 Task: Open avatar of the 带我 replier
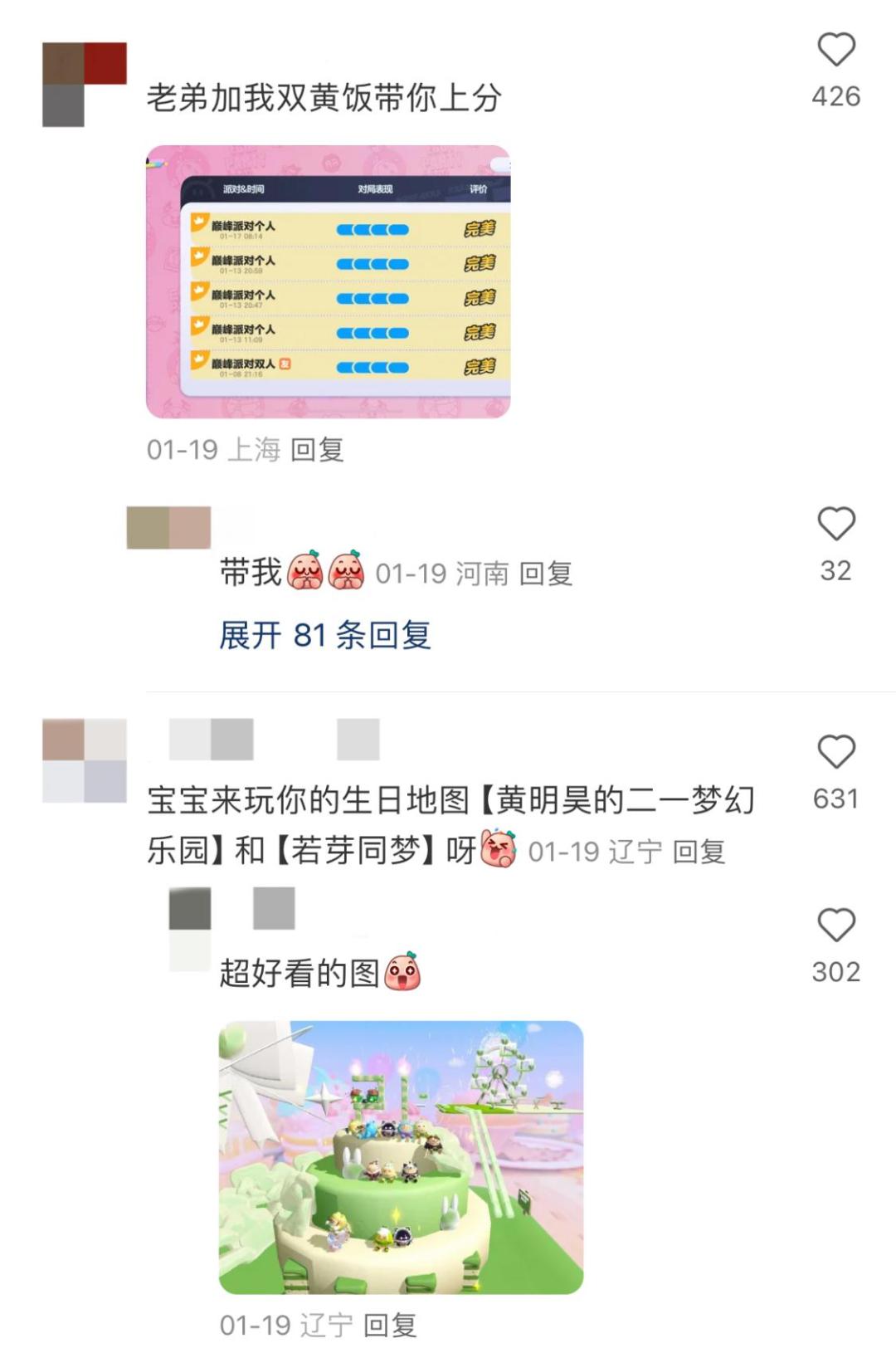coord(168,528)
